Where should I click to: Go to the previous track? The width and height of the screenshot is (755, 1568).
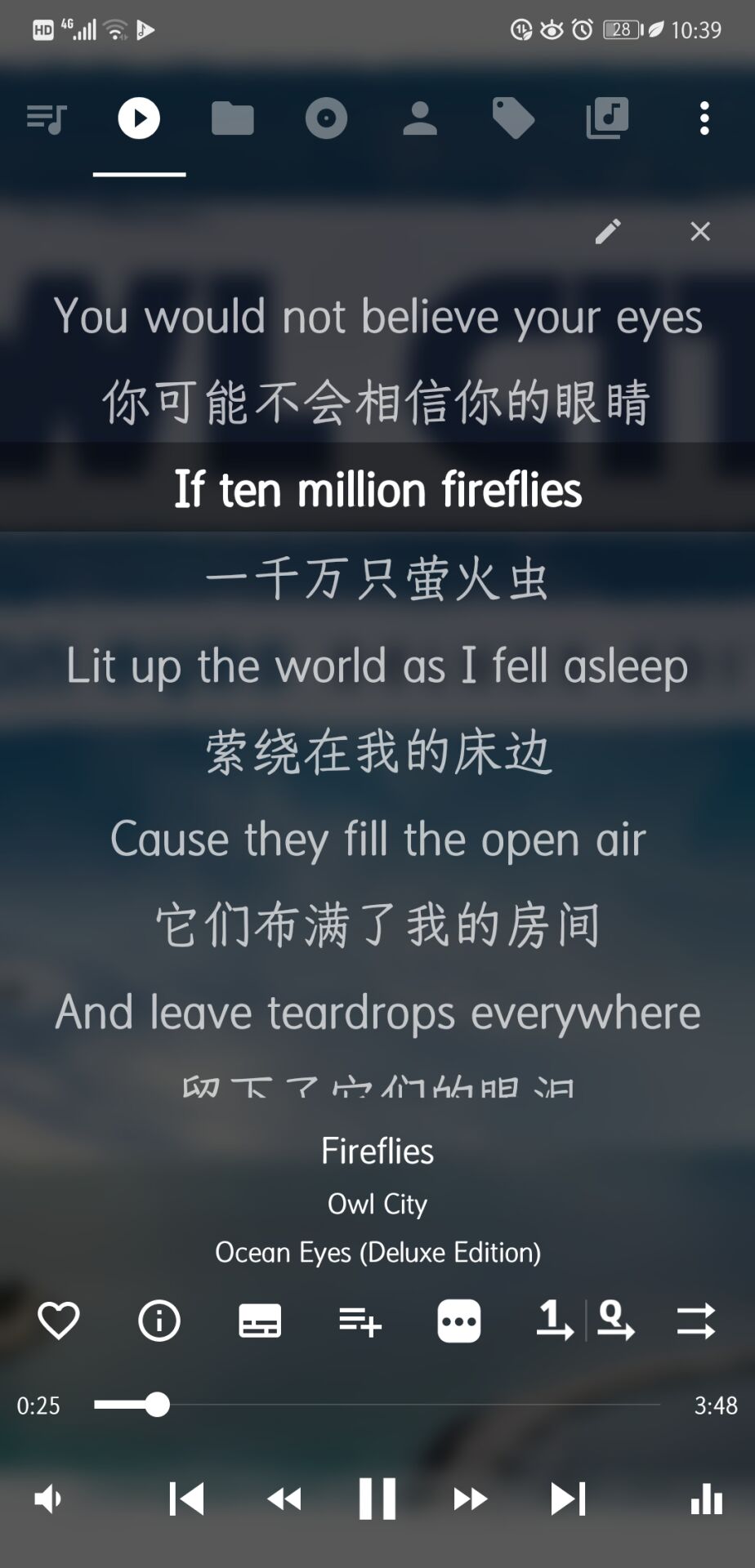pyautogui.click(x=186, y=1499)
